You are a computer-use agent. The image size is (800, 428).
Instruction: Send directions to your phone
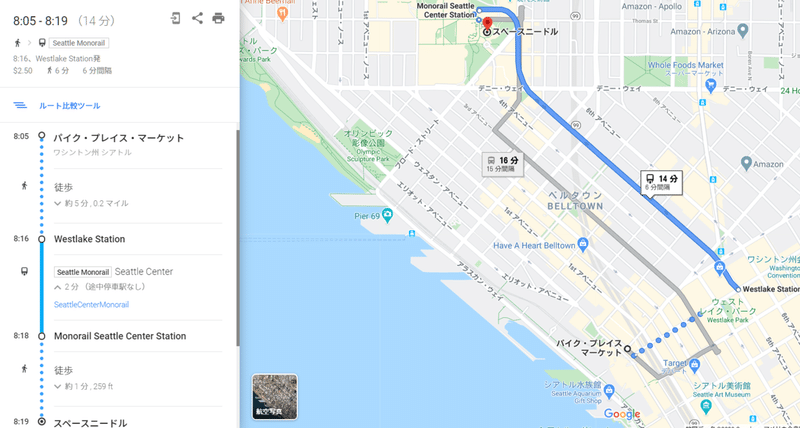coord(176,18)
